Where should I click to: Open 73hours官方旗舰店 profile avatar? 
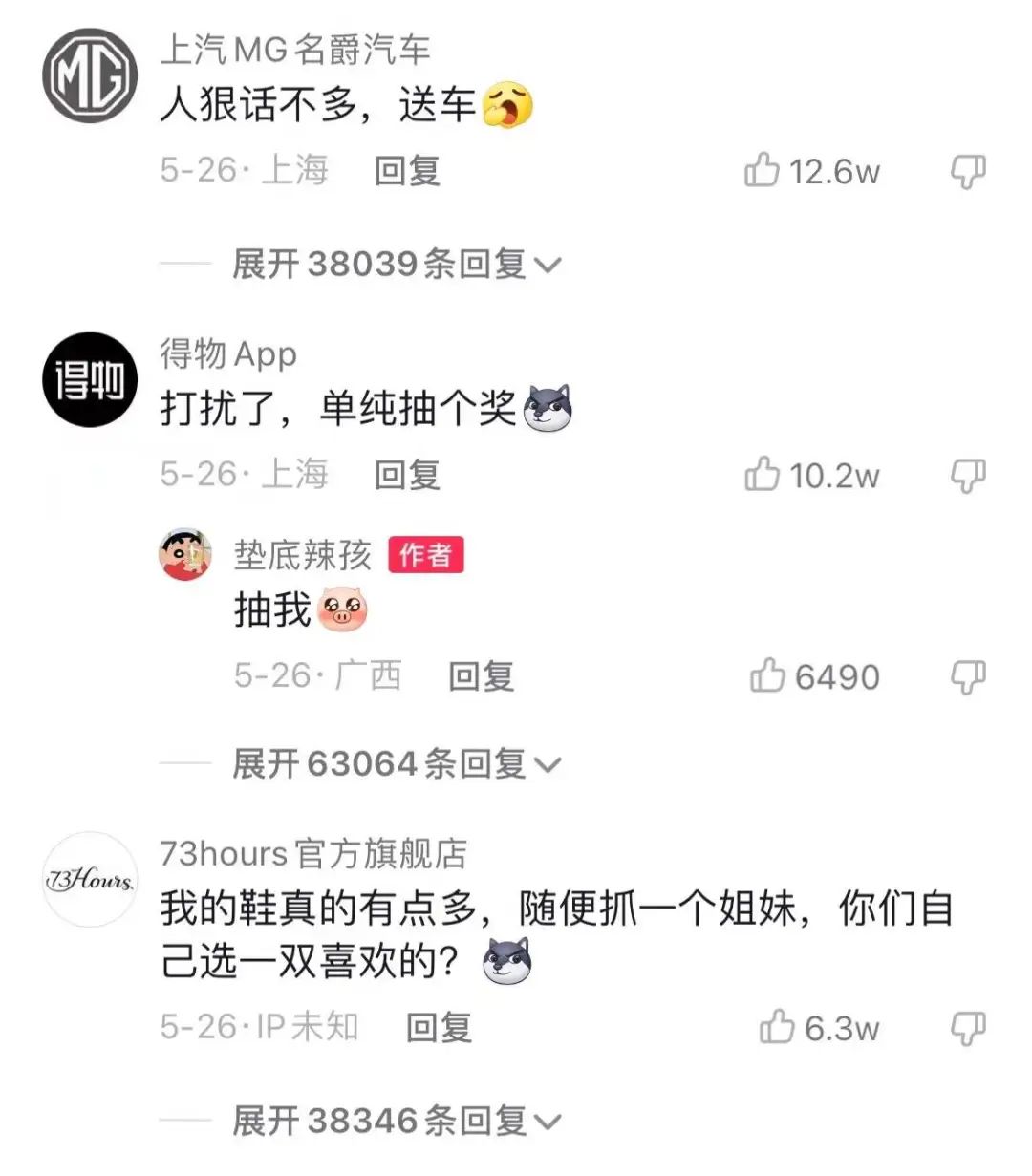click(90, 879)
